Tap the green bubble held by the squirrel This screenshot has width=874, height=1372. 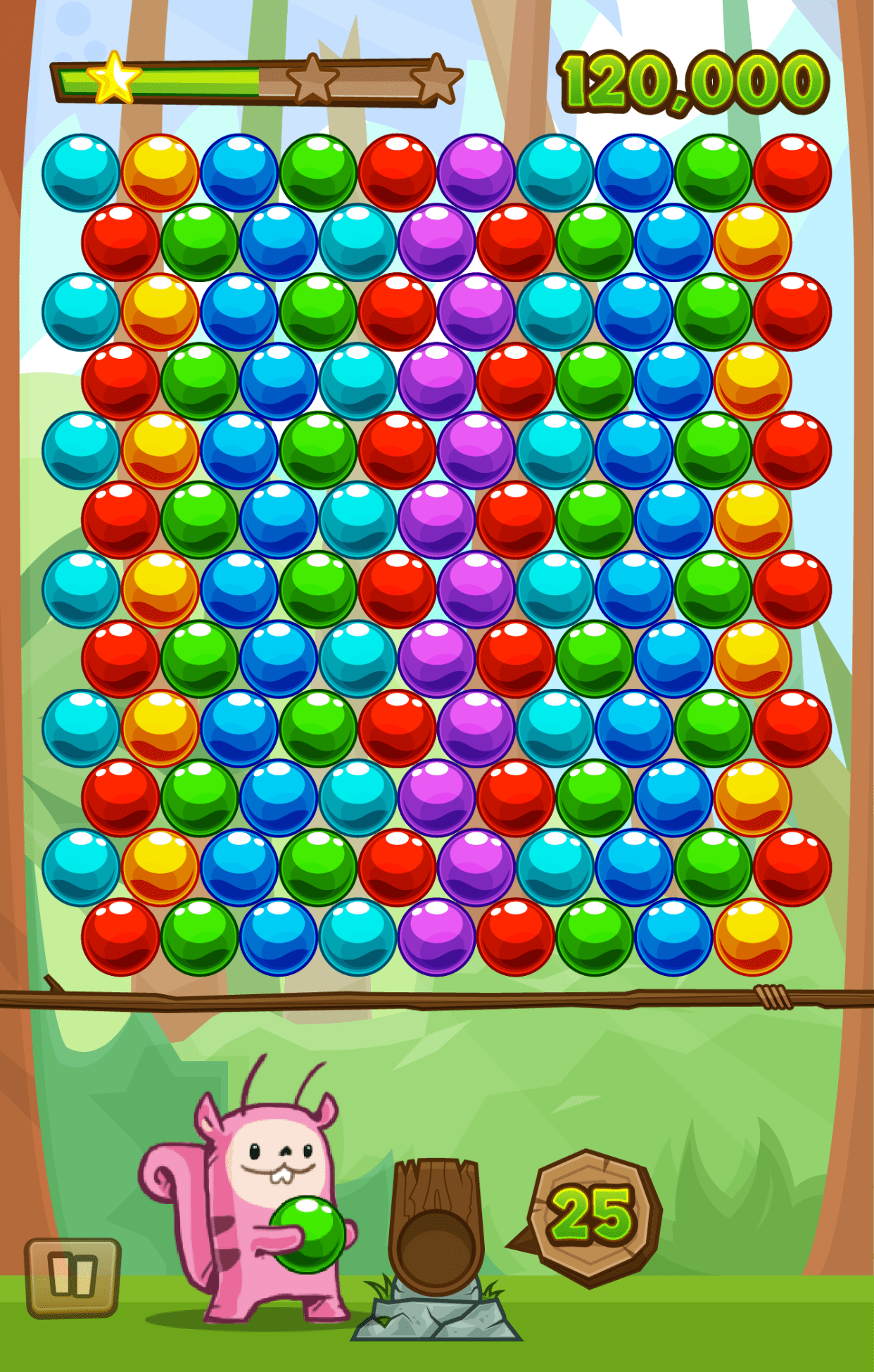pyautogui.click(x=308, y=1234)
